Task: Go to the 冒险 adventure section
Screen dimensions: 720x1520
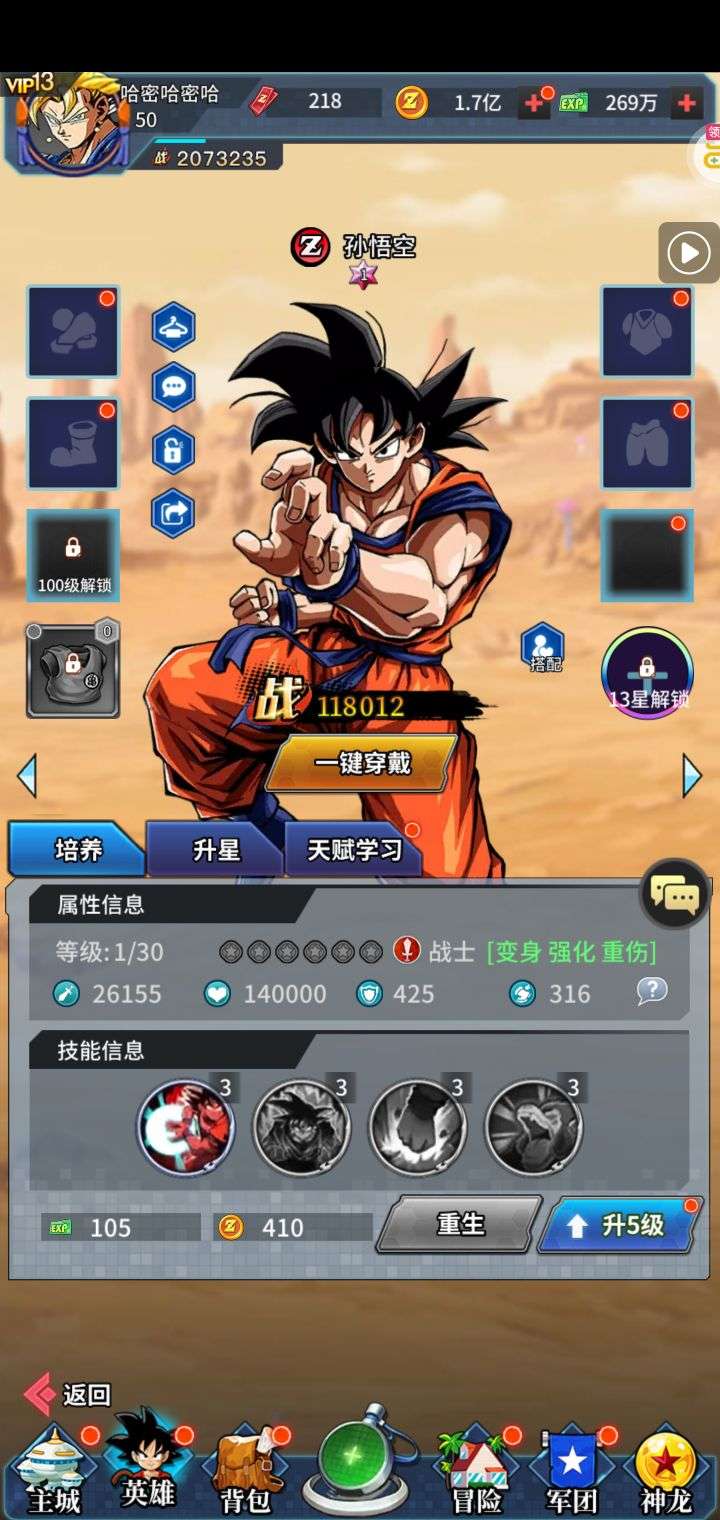Action: (475, 1471)
